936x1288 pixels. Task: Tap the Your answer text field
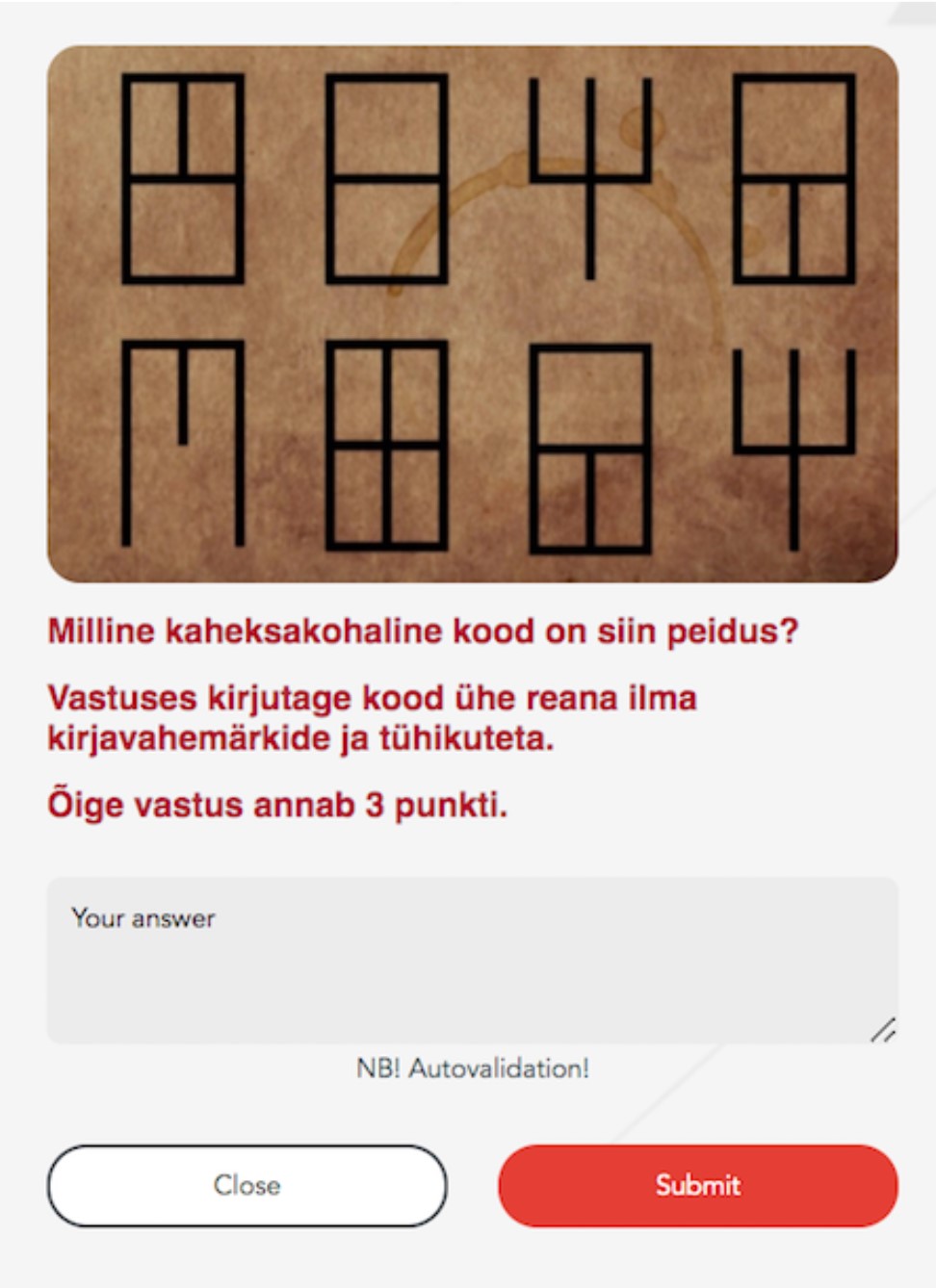[472, 960]
